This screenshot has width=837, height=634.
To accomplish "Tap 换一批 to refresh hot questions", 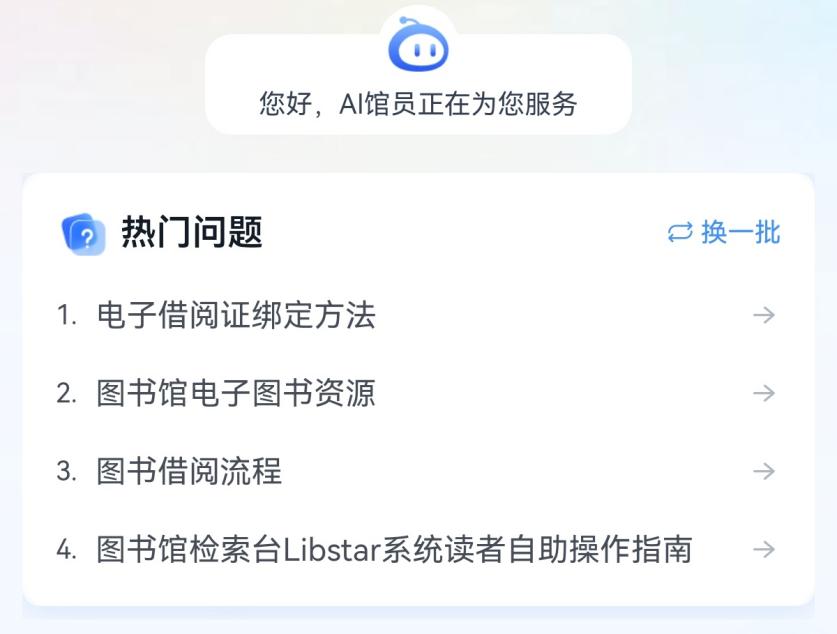I will [724, 233].
